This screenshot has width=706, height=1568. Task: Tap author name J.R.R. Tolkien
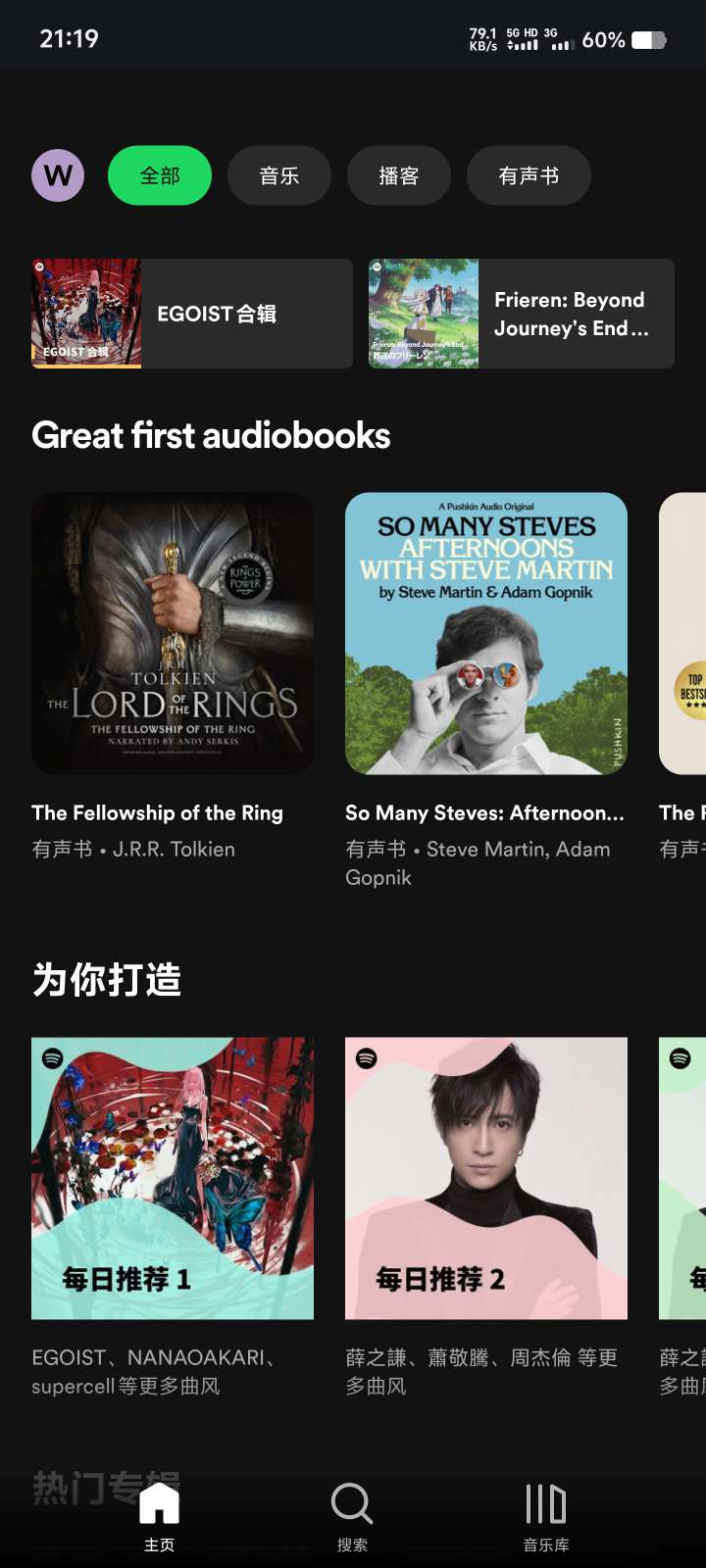pyautogui.click(x=176, y=849)
